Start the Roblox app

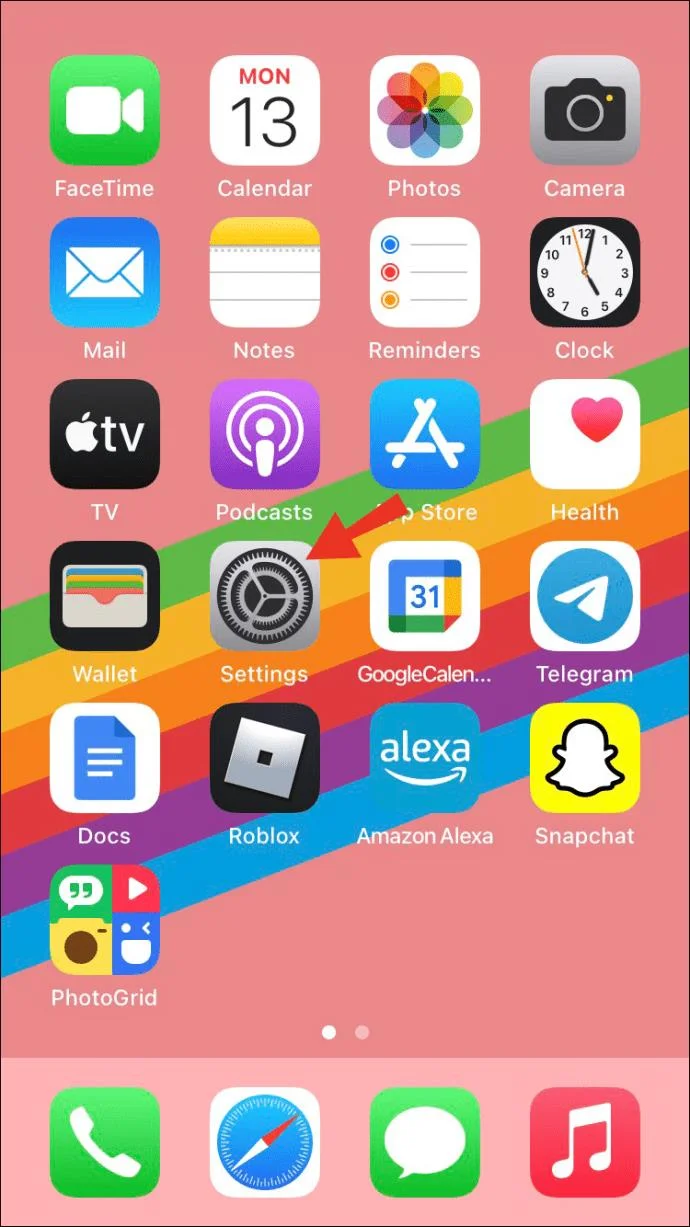[x=265, y=758]
